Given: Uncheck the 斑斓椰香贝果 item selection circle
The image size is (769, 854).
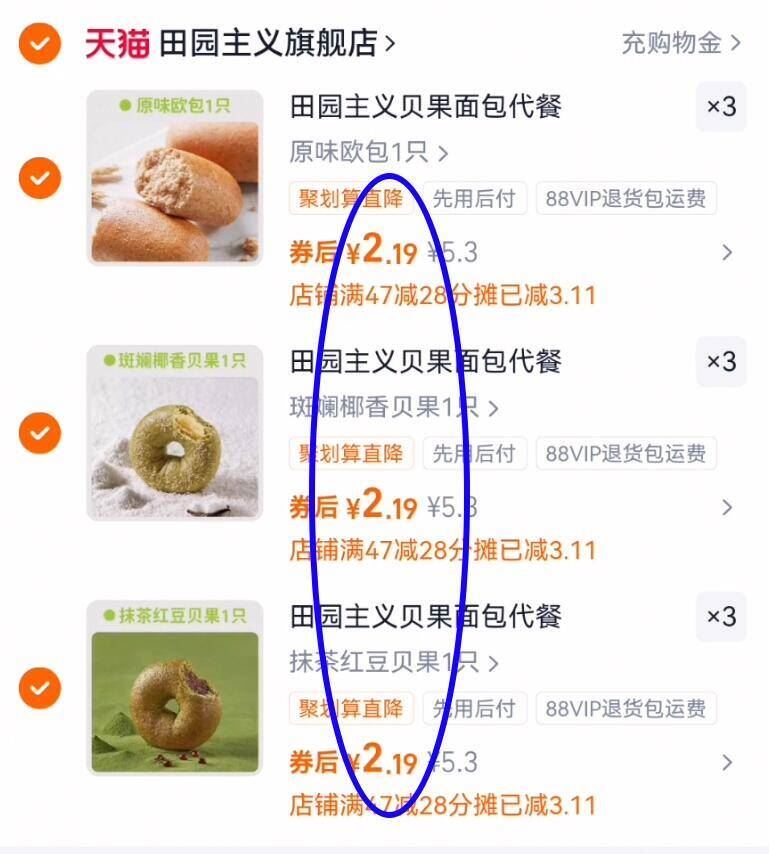Looking at the screenshot, I should [39, 432].
